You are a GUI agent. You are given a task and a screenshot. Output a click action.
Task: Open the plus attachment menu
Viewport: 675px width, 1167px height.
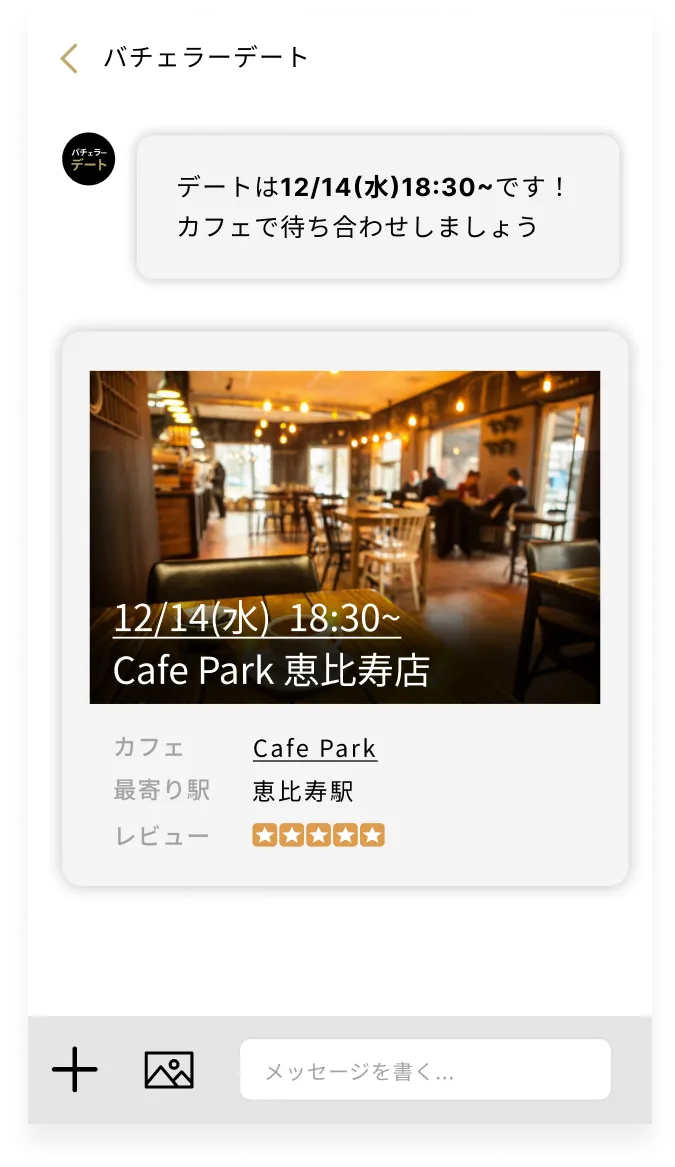[75, 1070]
